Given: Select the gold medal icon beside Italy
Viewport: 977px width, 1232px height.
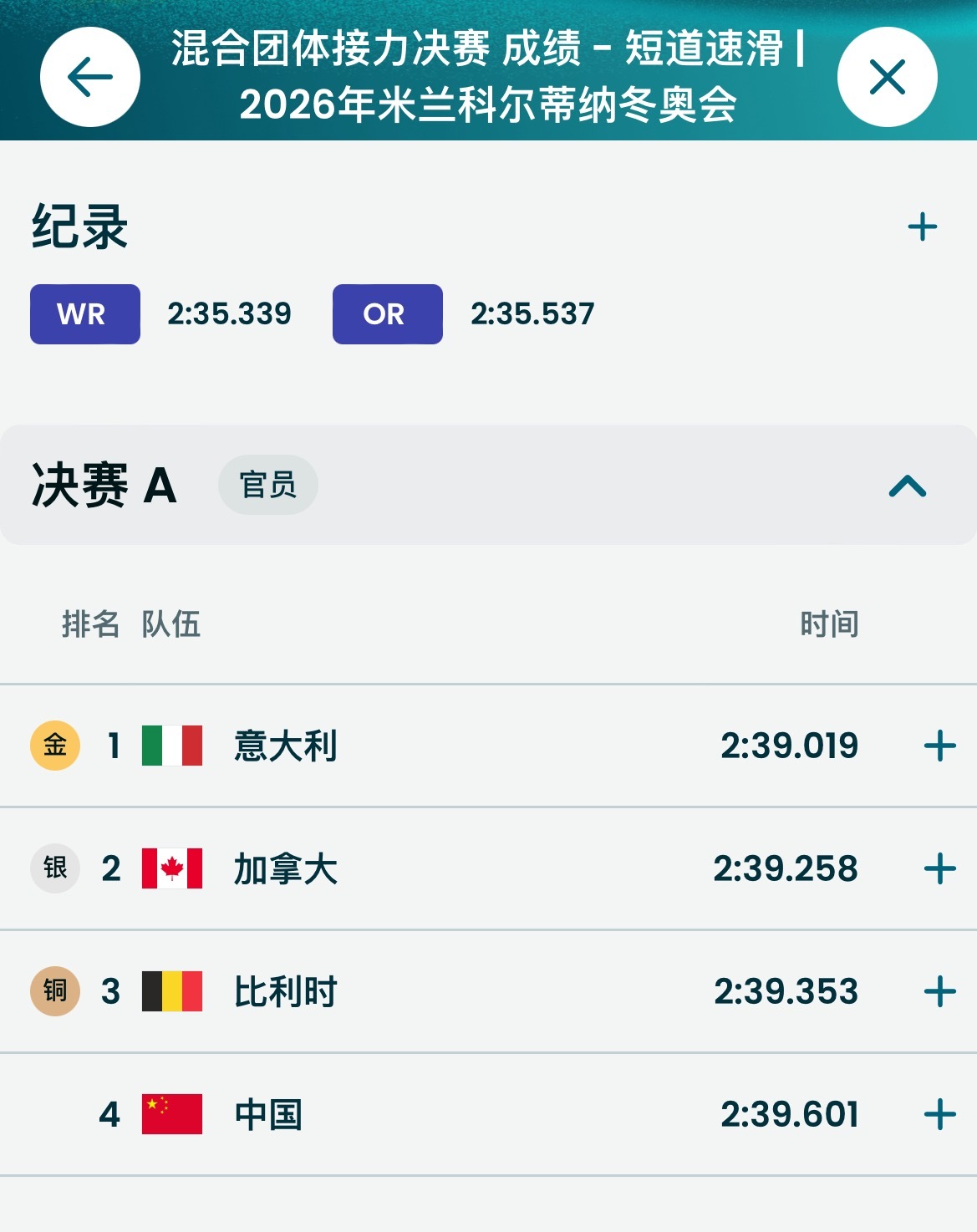Looking at the screenshot, I should (x=54, y=746).
